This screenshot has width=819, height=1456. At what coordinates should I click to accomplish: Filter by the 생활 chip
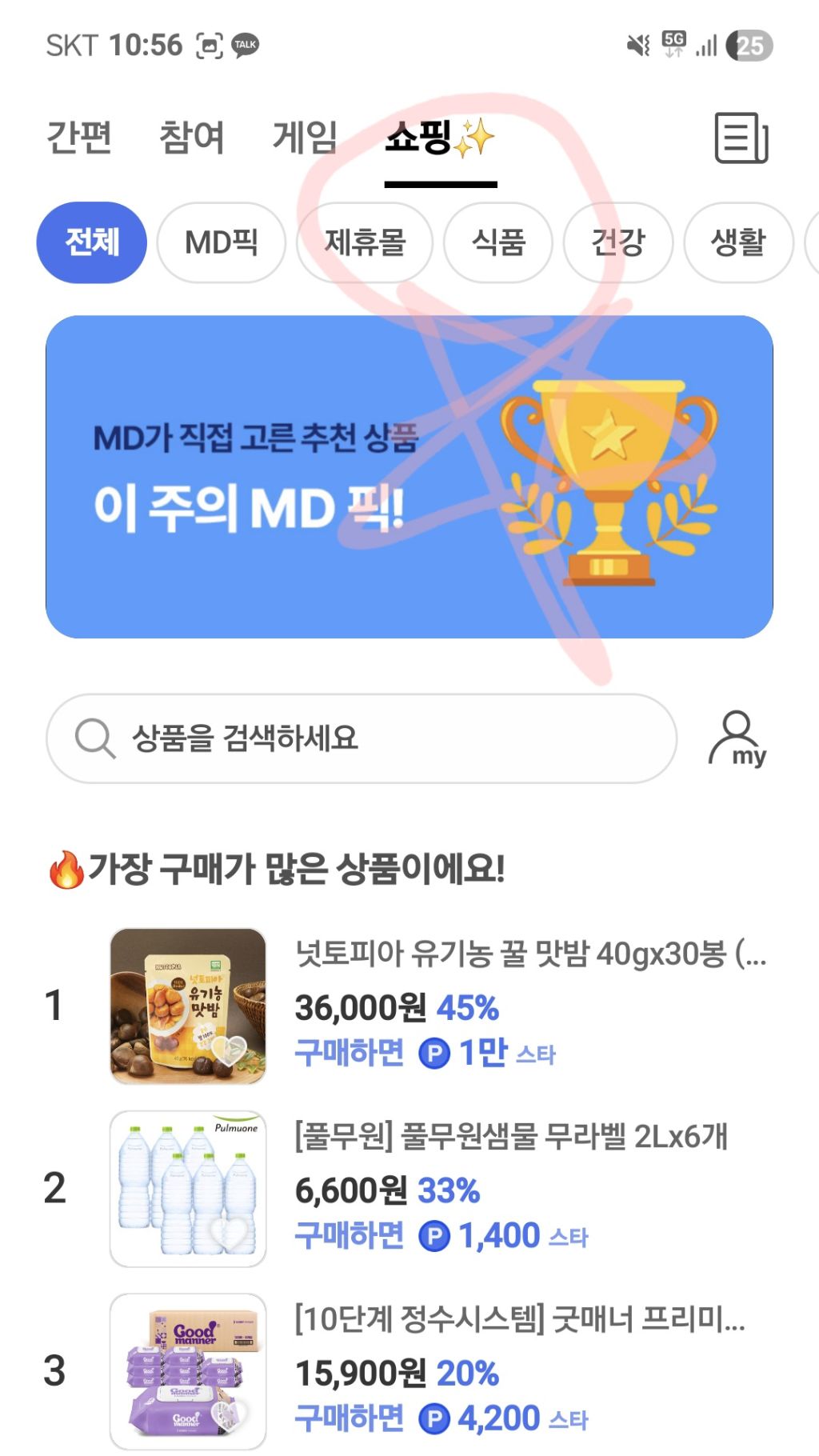(x=738, y=242)
